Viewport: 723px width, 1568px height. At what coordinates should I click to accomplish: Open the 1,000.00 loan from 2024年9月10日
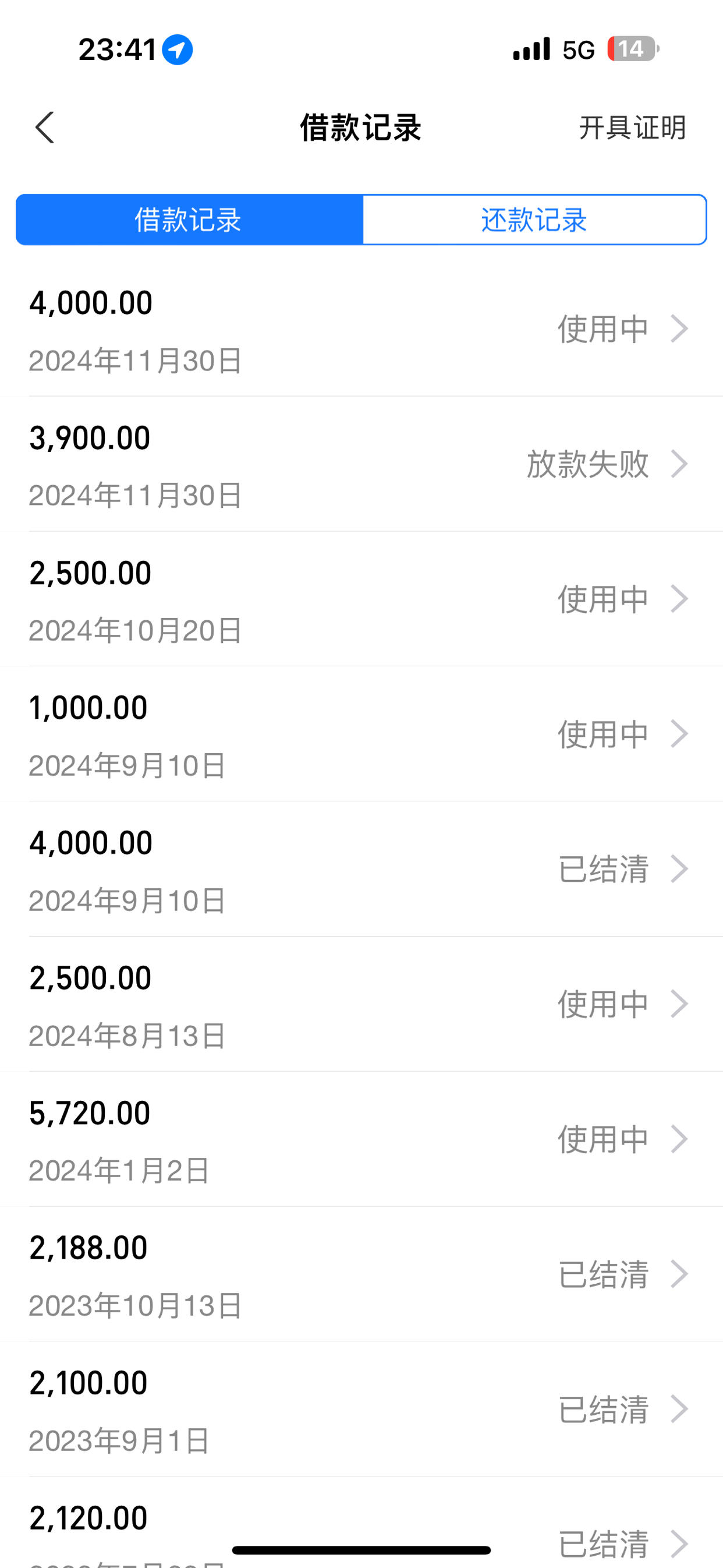(361, 734)
